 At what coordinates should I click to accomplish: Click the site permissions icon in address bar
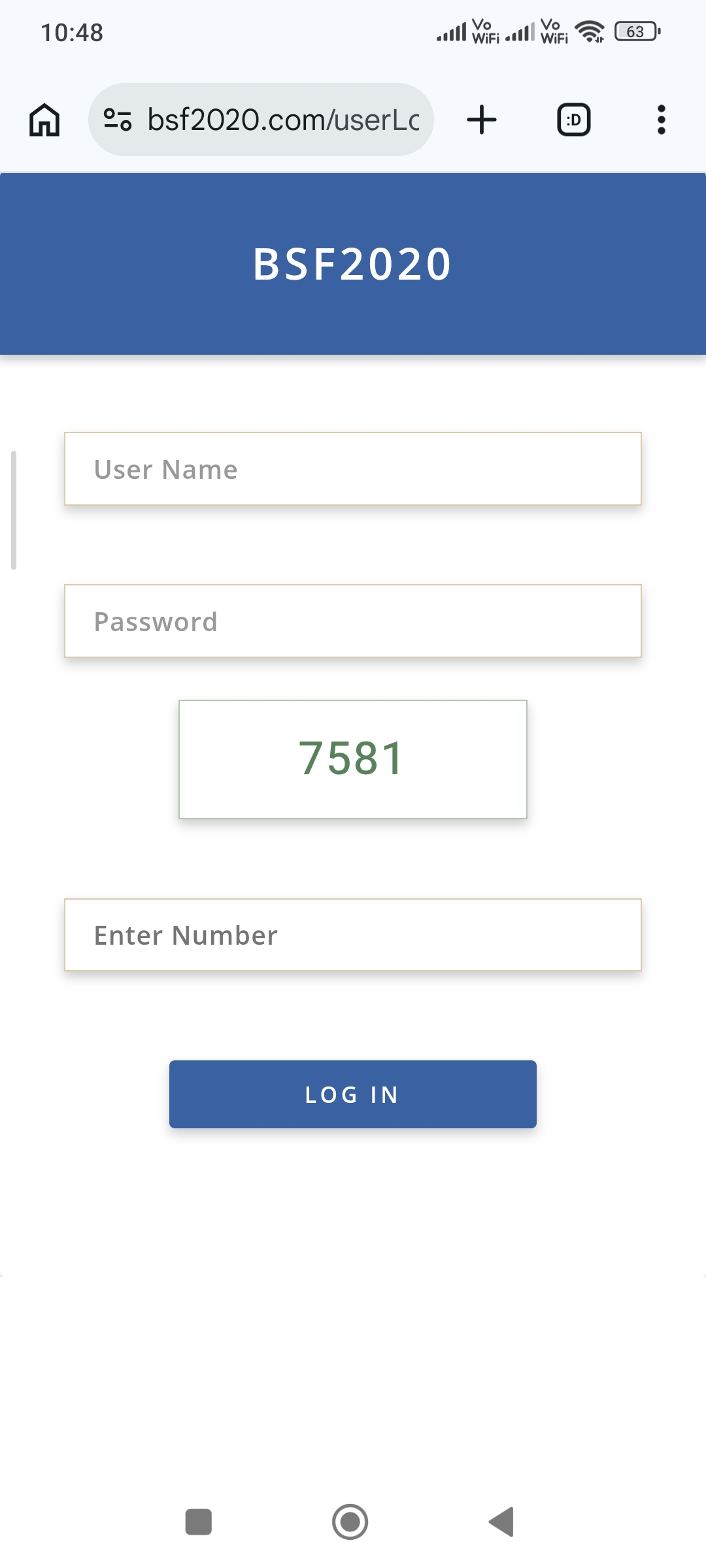118,119
